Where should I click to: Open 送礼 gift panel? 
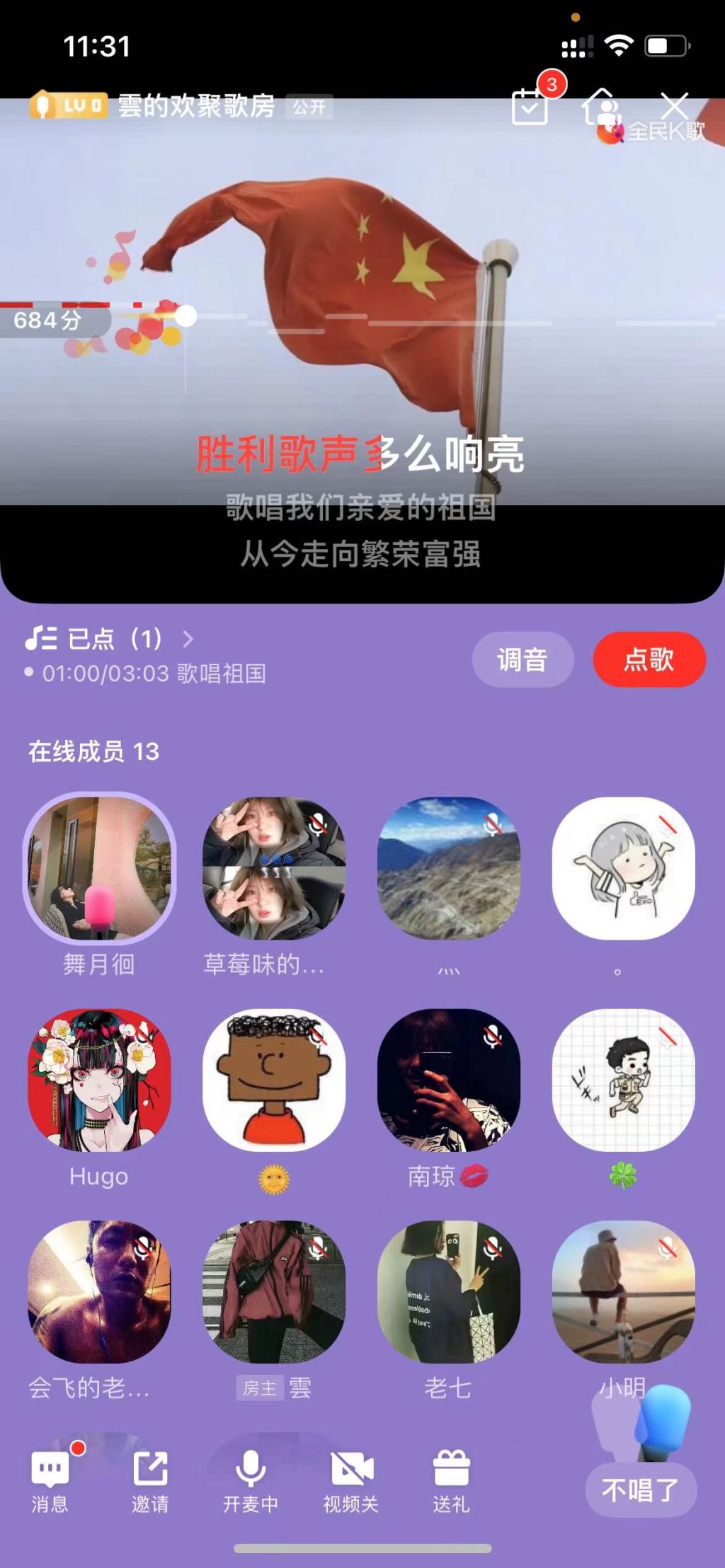coord(451,1480)
